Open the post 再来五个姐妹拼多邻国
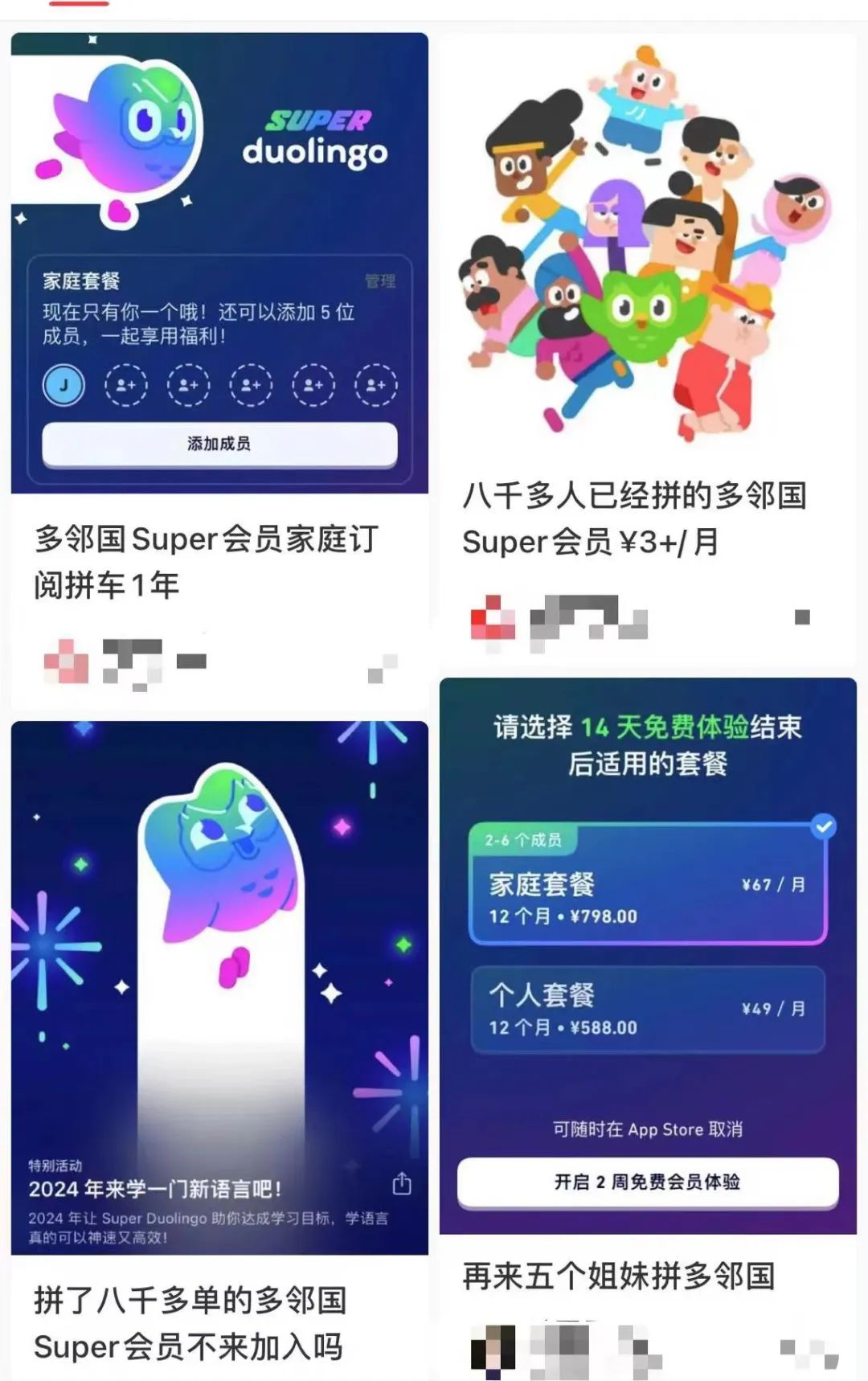Screen dimensions: 868x1381 (x=619, y=1276)
